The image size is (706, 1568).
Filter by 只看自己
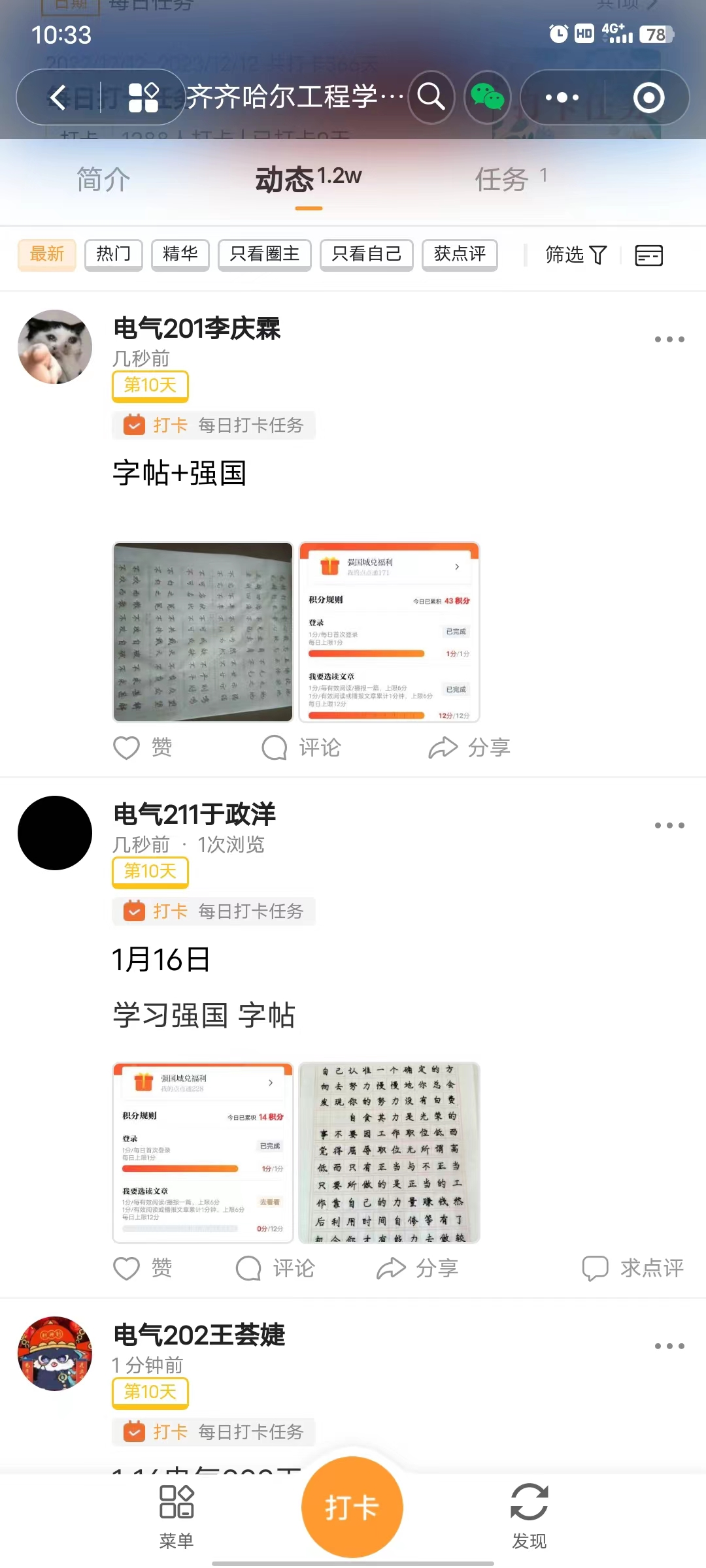[x=367, y=254]
